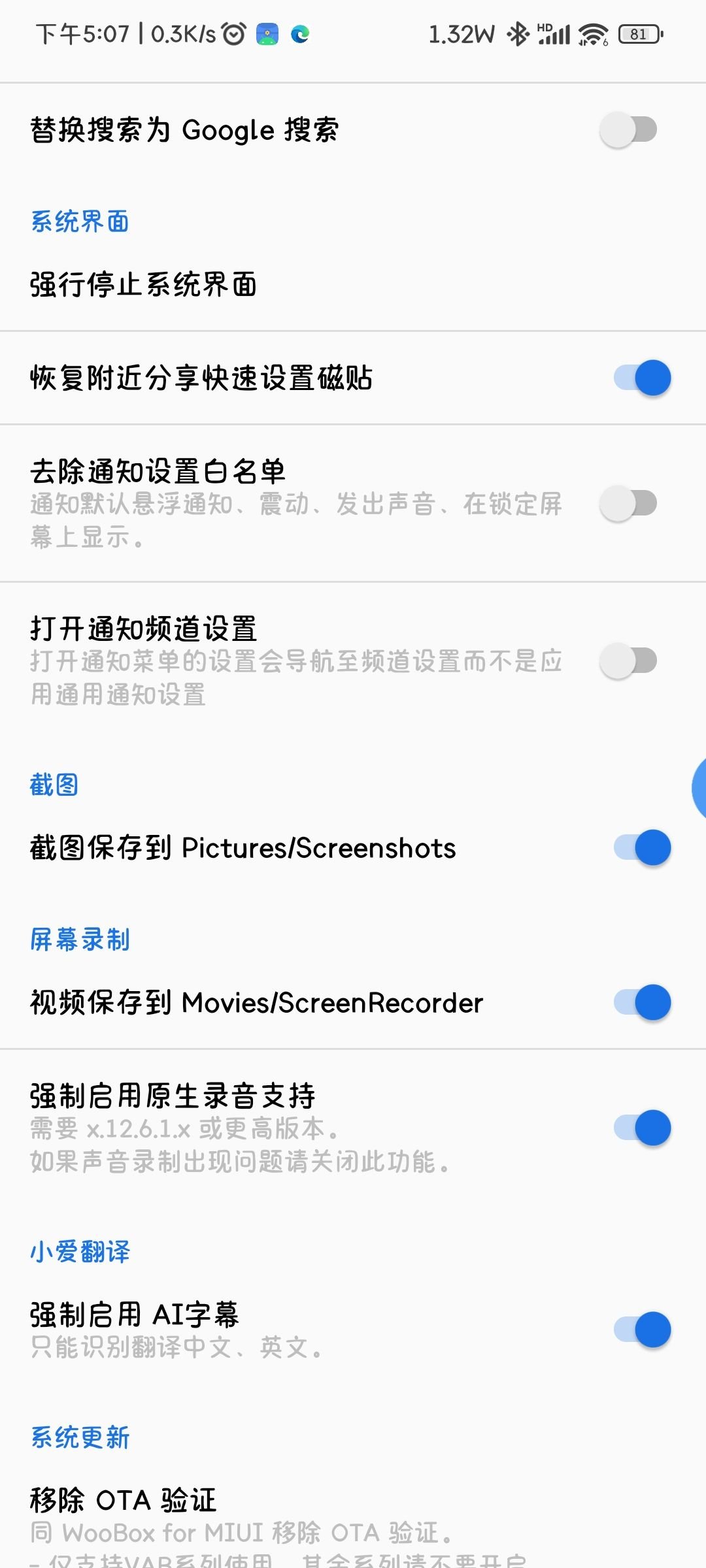706x1568 pixels.
Task: Tap the blue floating button at right edge
Action: 698,788
